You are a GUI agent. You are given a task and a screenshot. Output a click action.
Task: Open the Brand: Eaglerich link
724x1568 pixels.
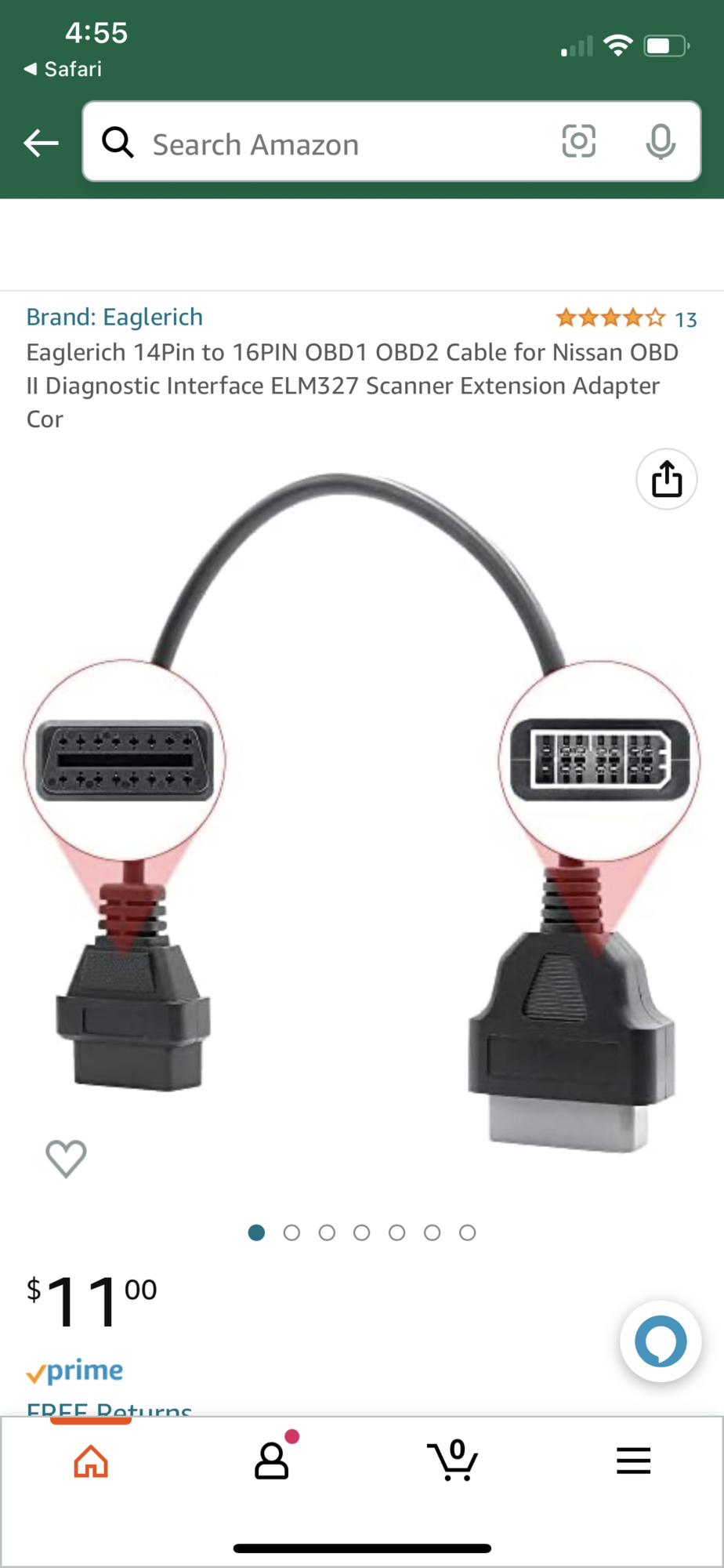click(x=114, y=317)
